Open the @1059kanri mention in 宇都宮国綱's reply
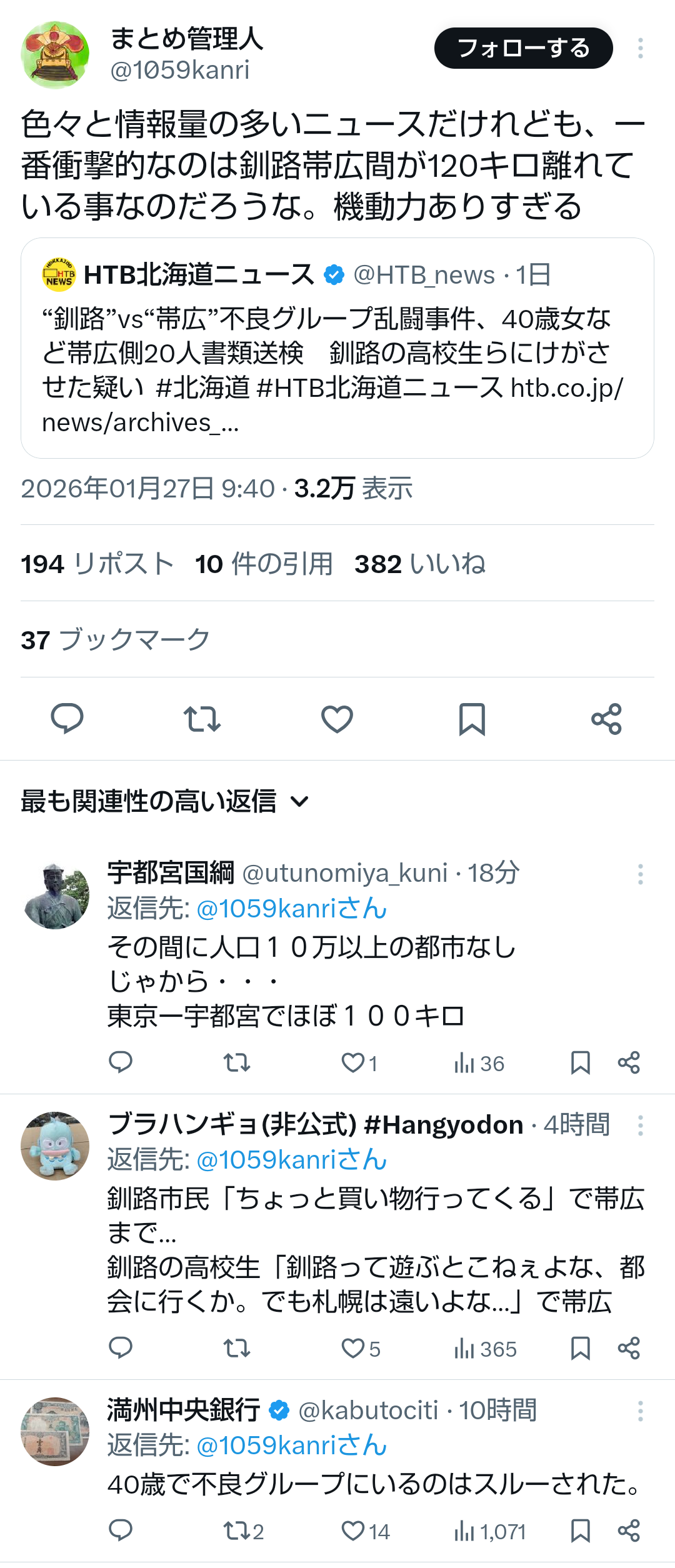 tap(291, 909)
